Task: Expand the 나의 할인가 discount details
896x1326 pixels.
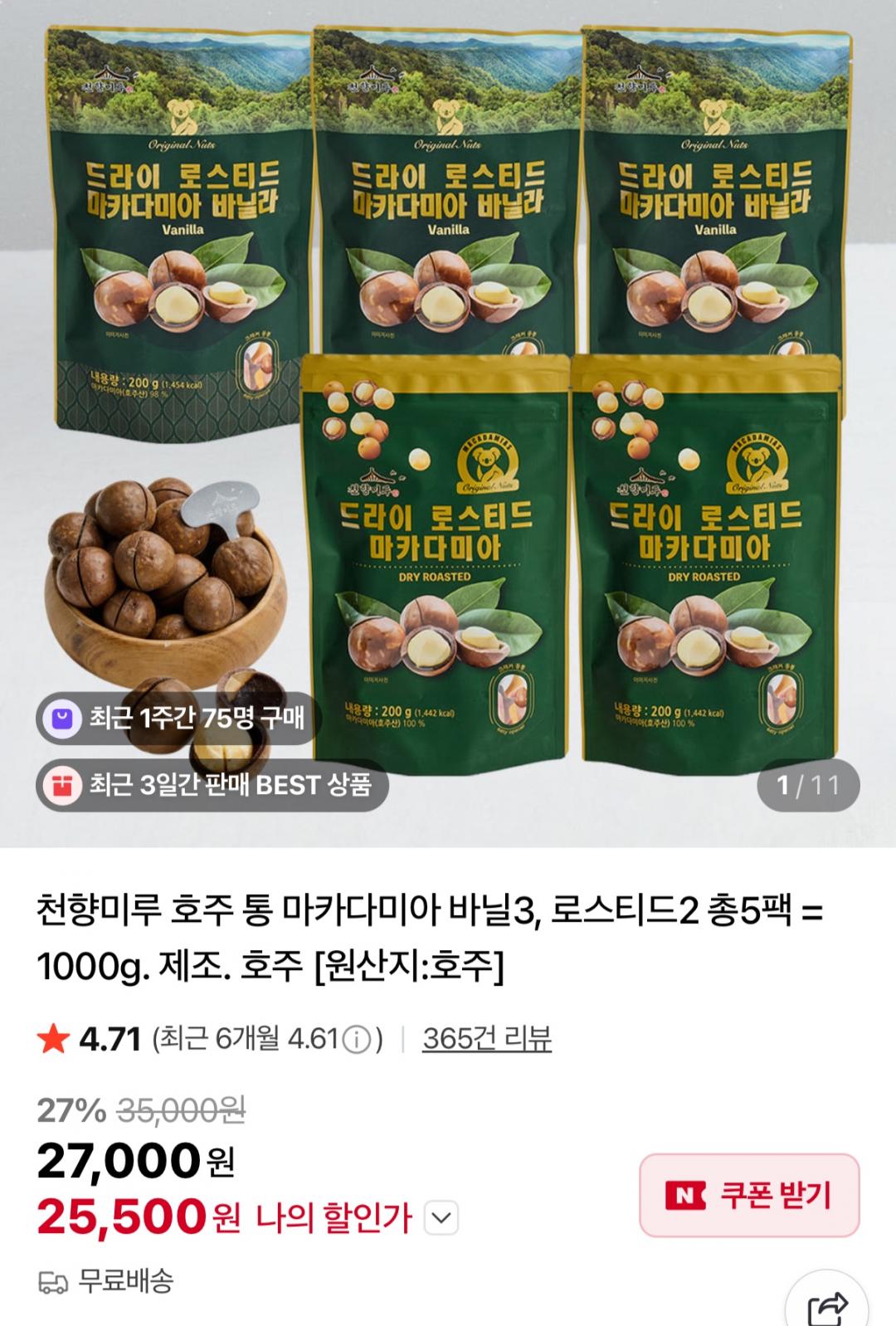Action: pos(441,1218)
